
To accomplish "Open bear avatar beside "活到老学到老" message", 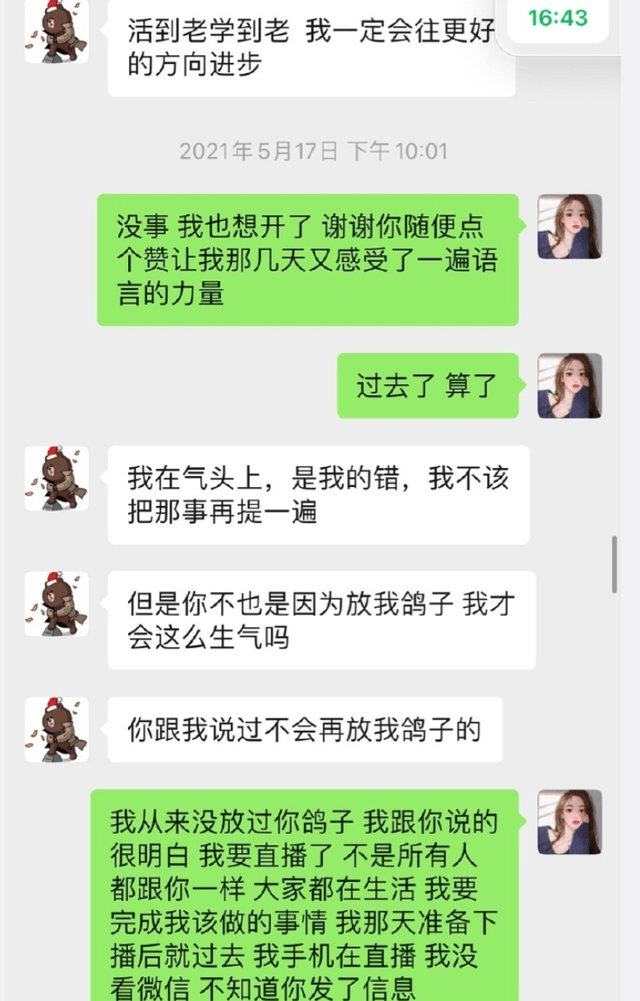I will (56, 32).
